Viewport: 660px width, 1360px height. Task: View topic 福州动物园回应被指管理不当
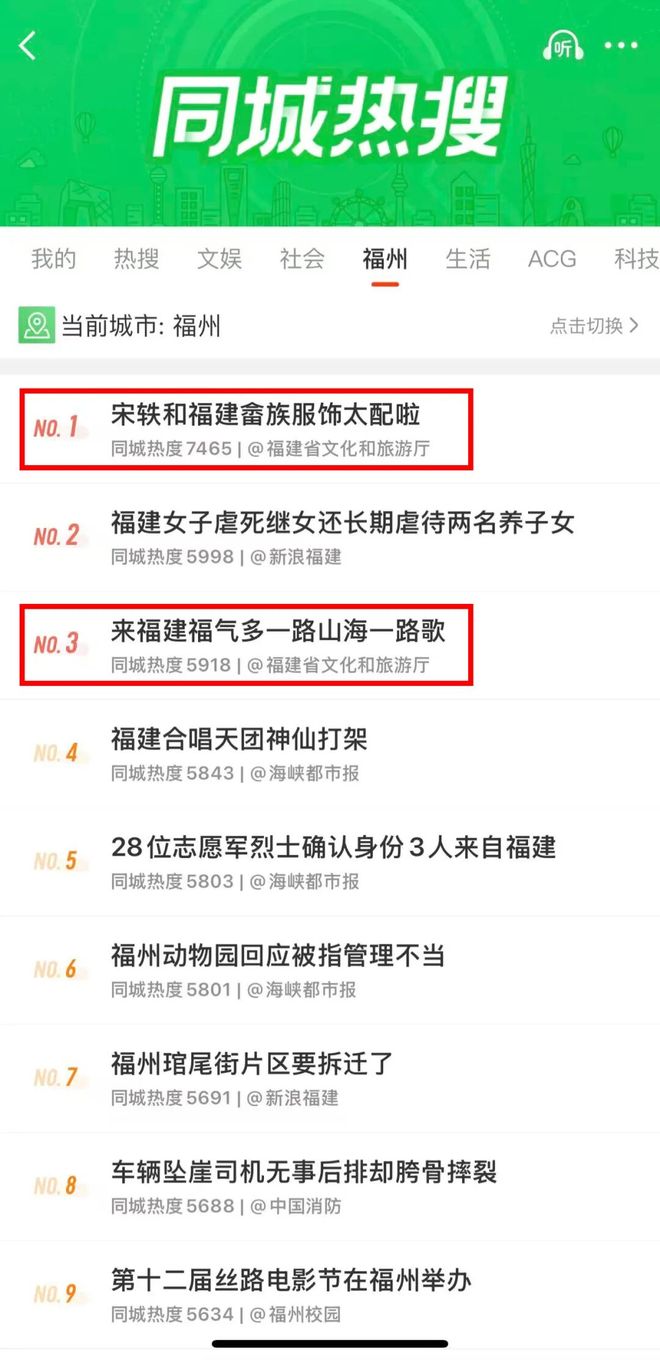278,955
